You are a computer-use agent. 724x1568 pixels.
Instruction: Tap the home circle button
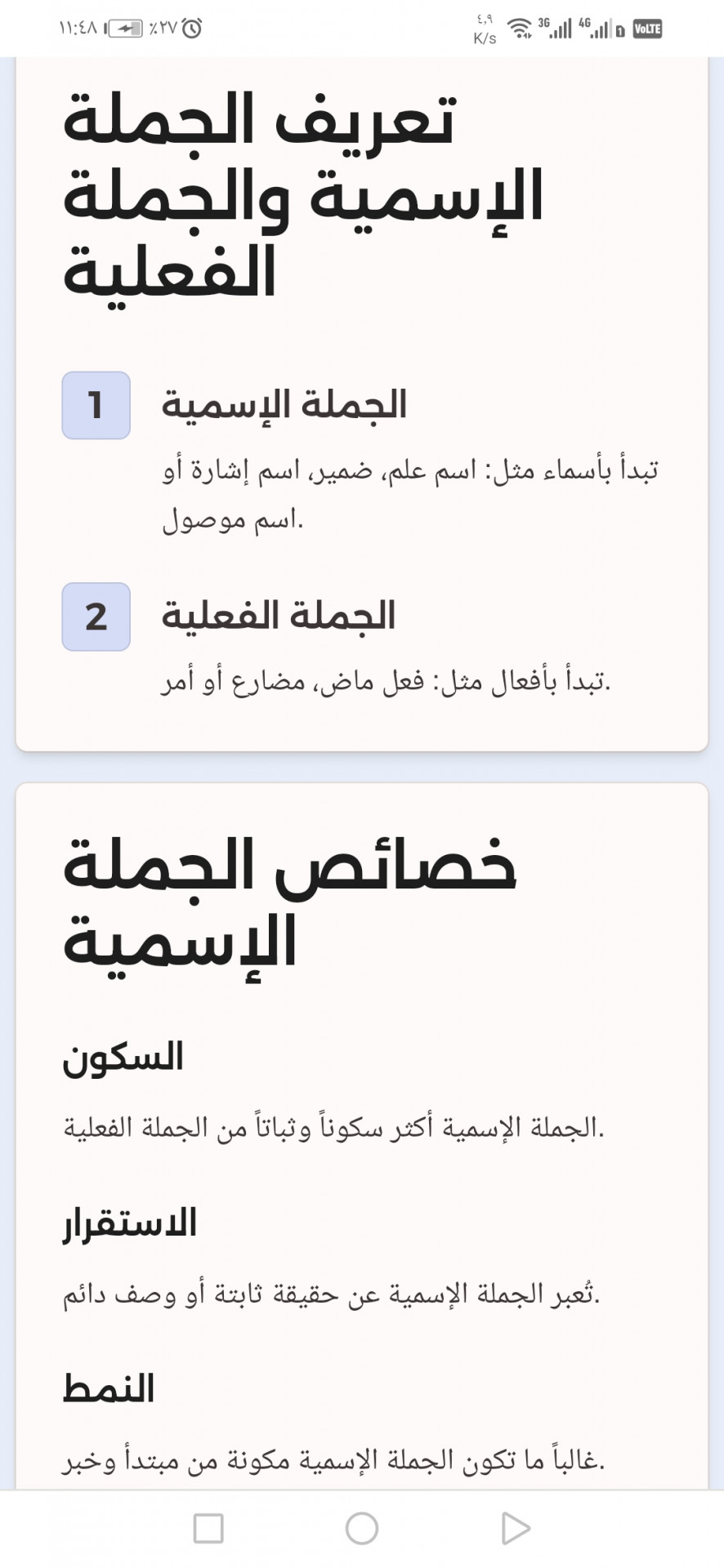pyautogui.click(x=362, y=1528)
